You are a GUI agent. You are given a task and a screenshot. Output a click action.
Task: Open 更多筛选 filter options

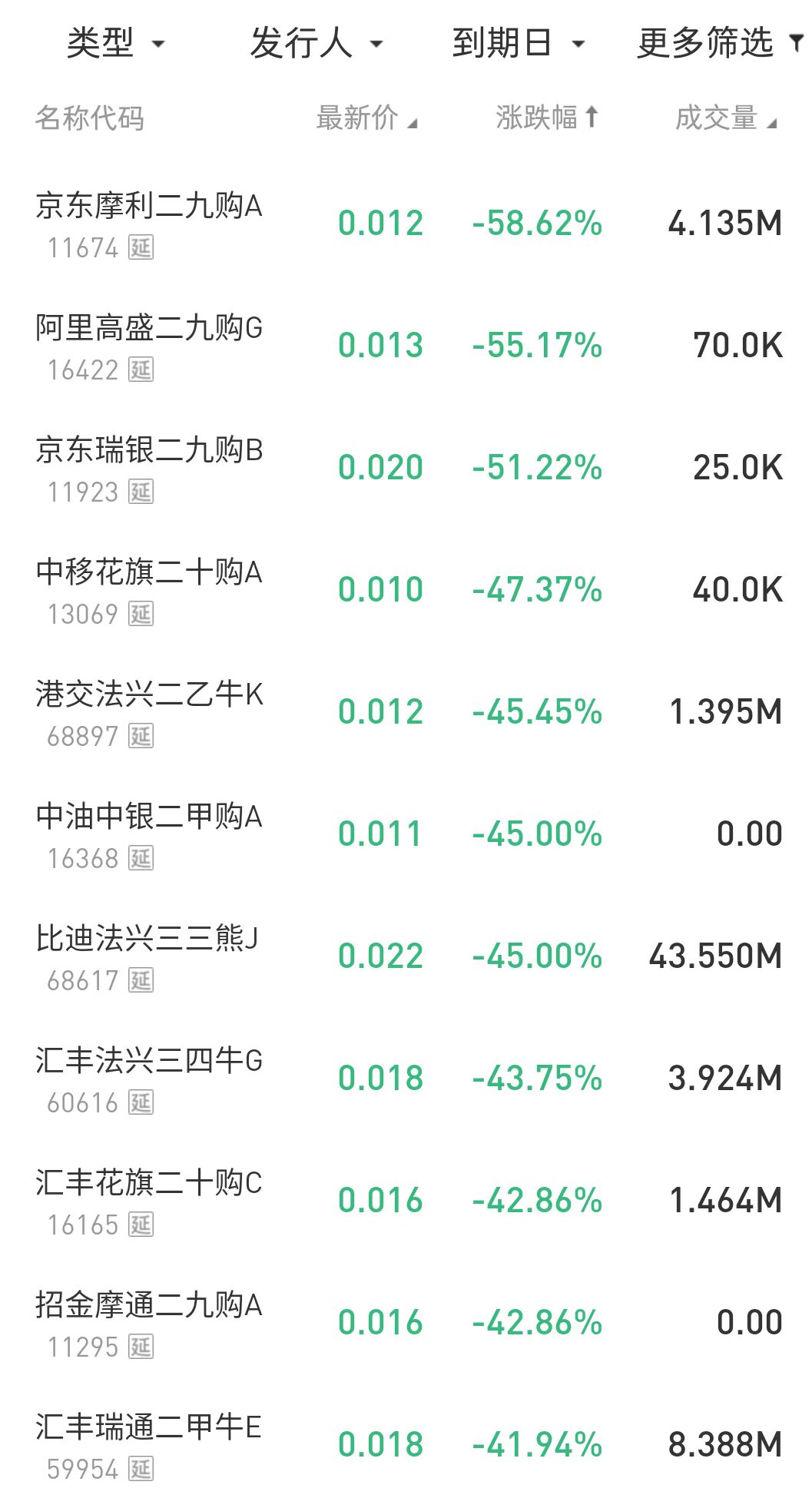[718, 43]
